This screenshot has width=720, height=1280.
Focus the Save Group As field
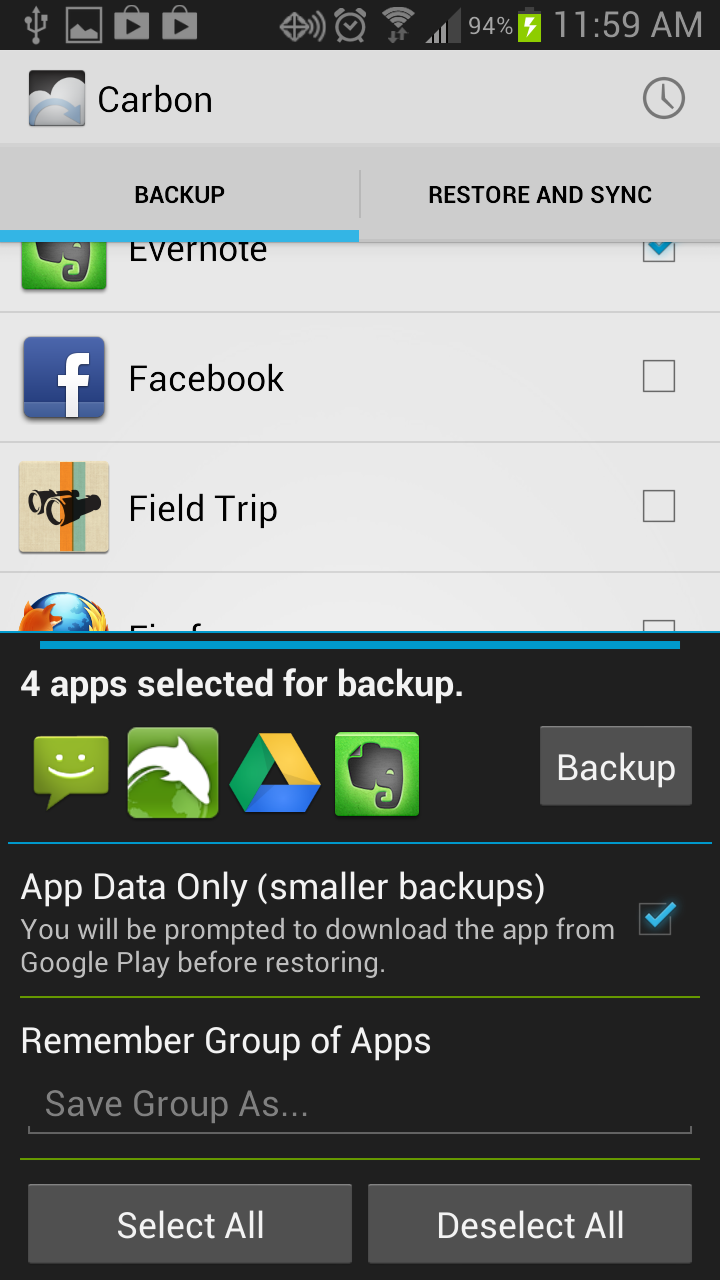tap(360, 1104)
